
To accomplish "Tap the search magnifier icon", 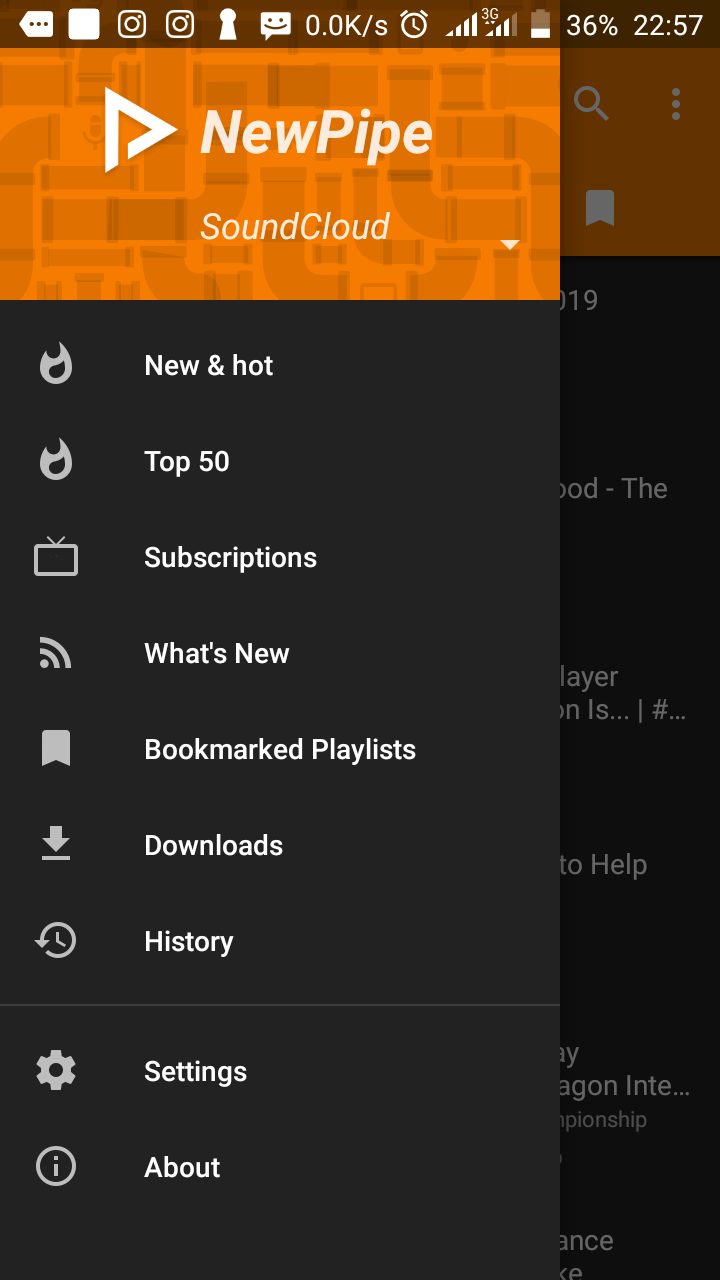I will coord(591,103).
